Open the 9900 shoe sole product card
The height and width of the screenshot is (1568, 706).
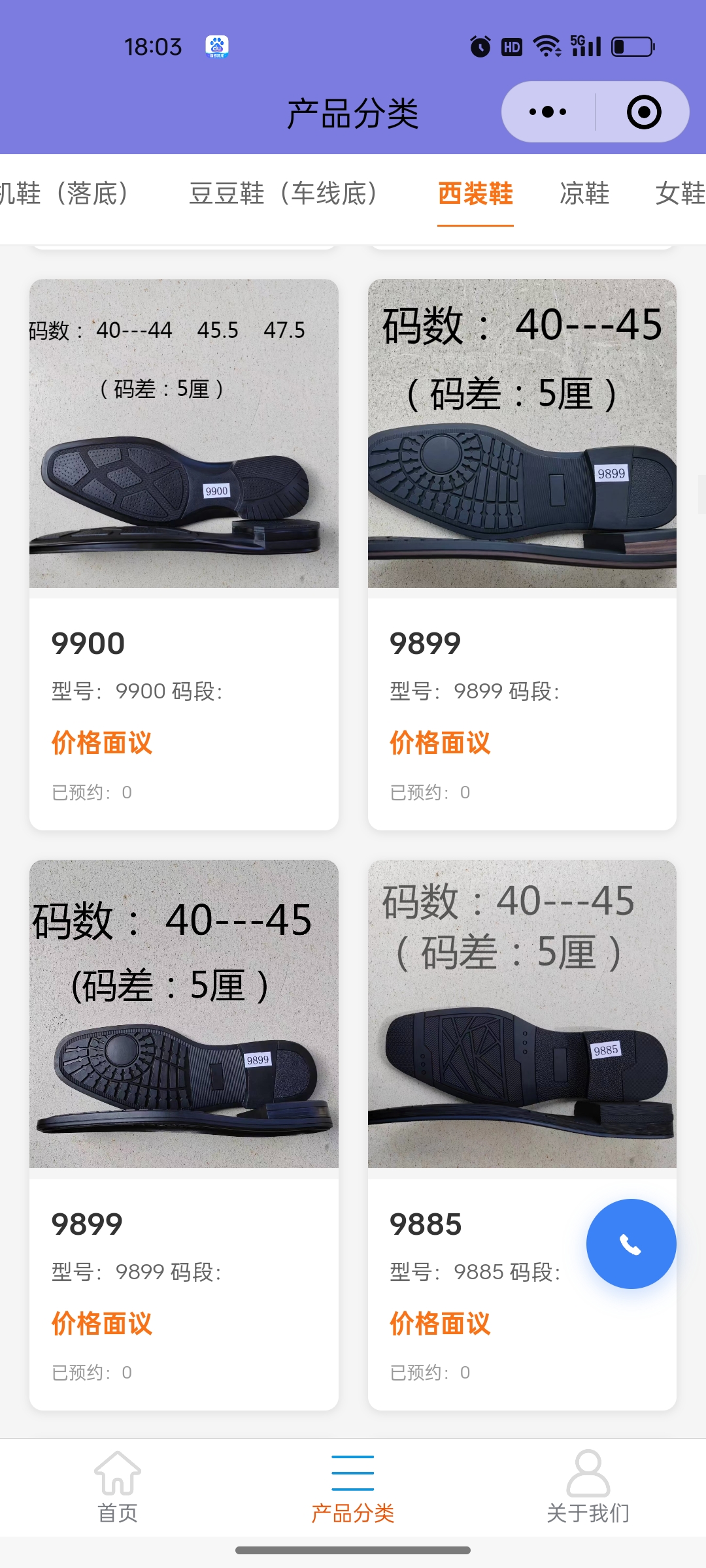pos(184,554)
